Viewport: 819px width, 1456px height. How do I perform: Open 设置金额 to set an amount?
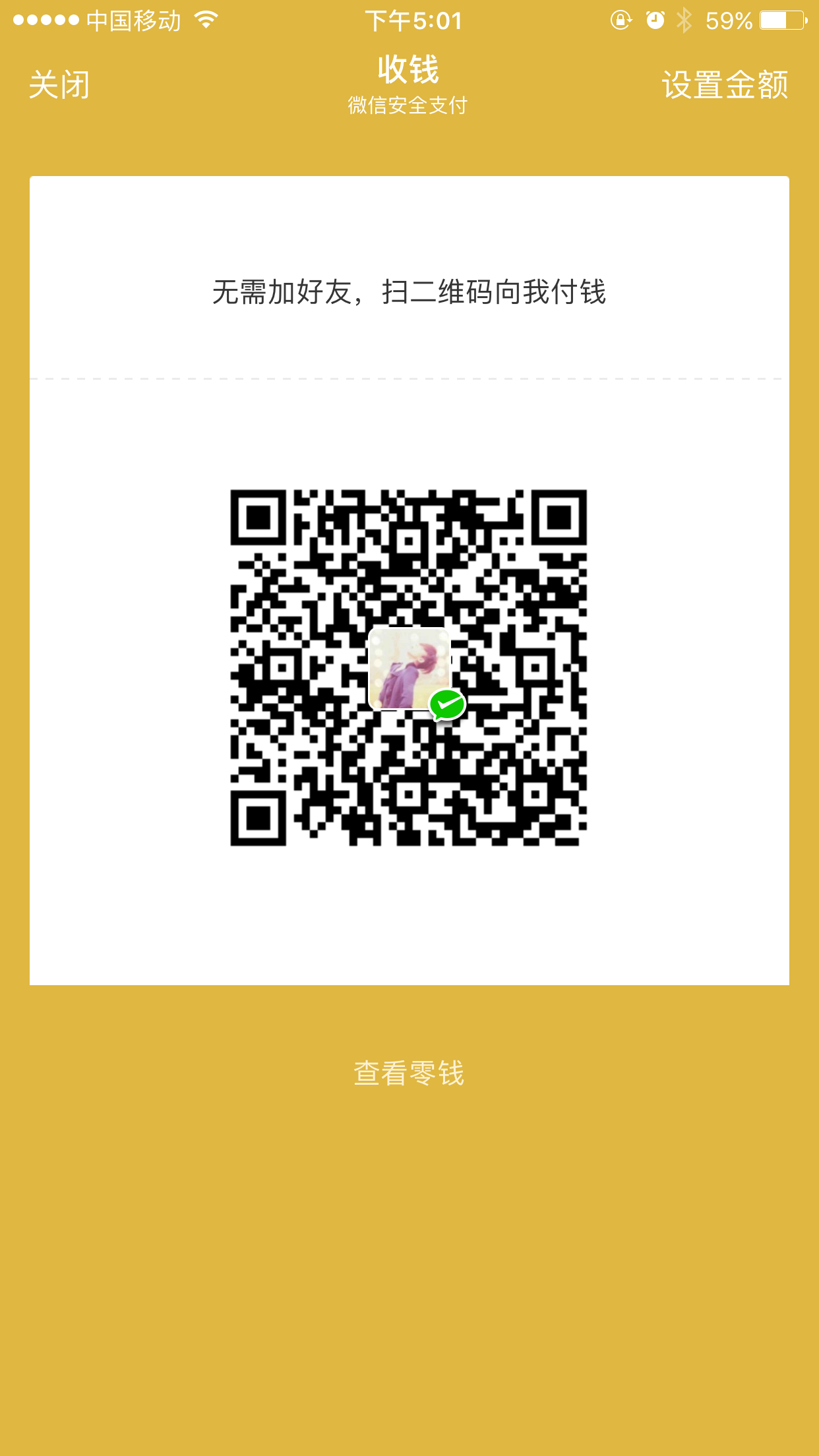coord(725,85)
